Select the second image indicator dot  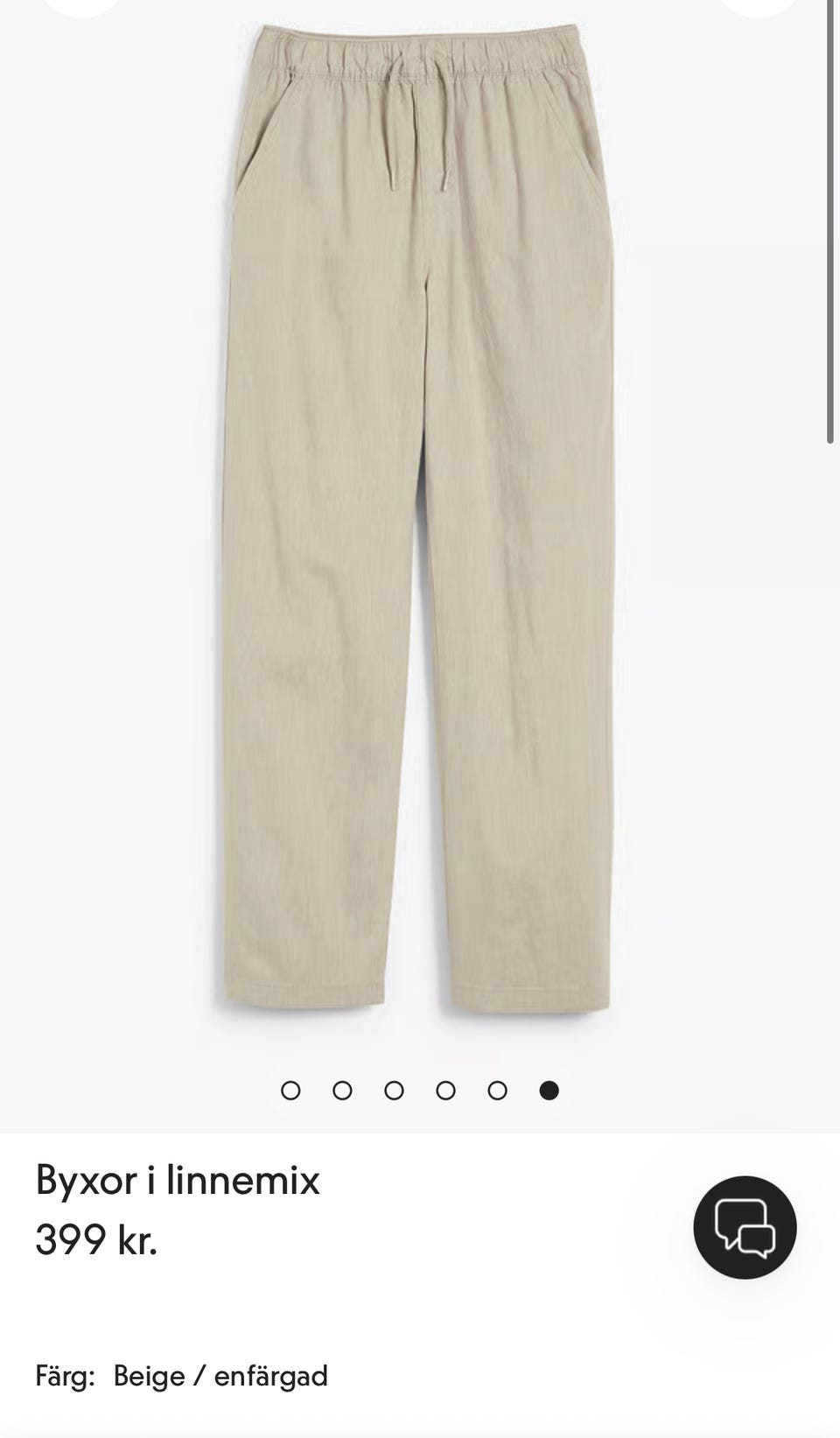[x=342, y=1091]
